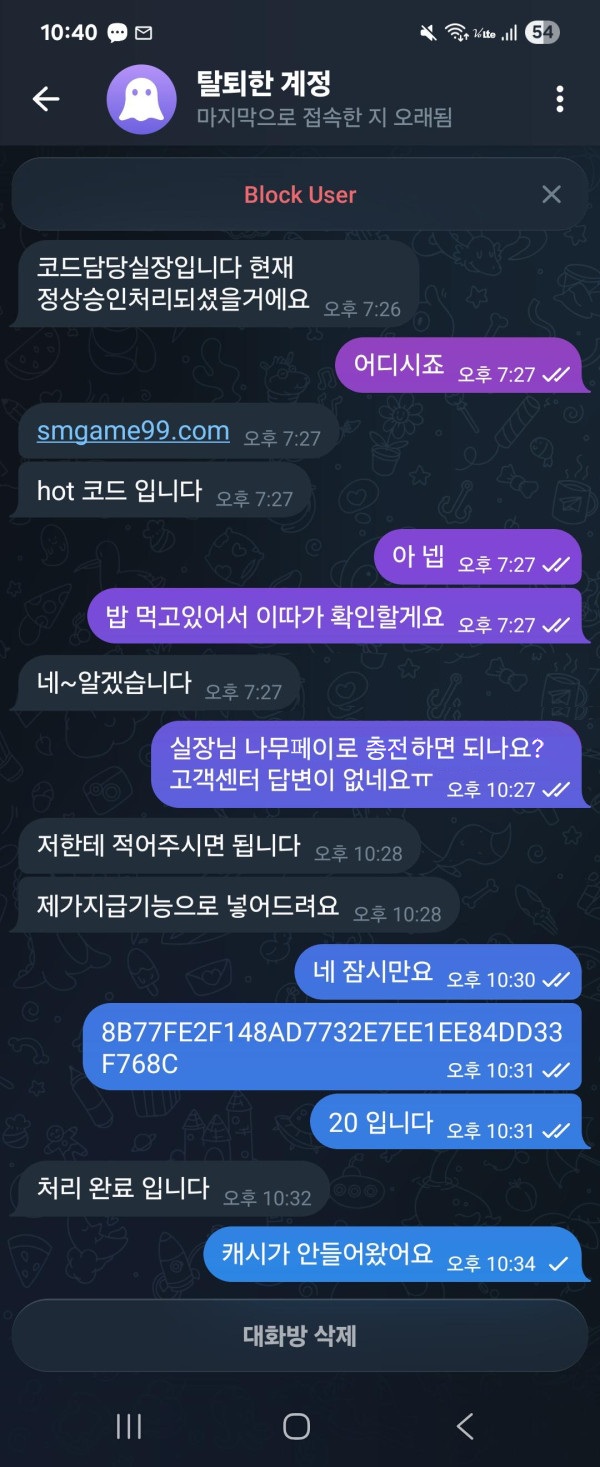Dismiss the Block User banner
This screenshot has height=1467, width=600.
(x=551, y=194)
